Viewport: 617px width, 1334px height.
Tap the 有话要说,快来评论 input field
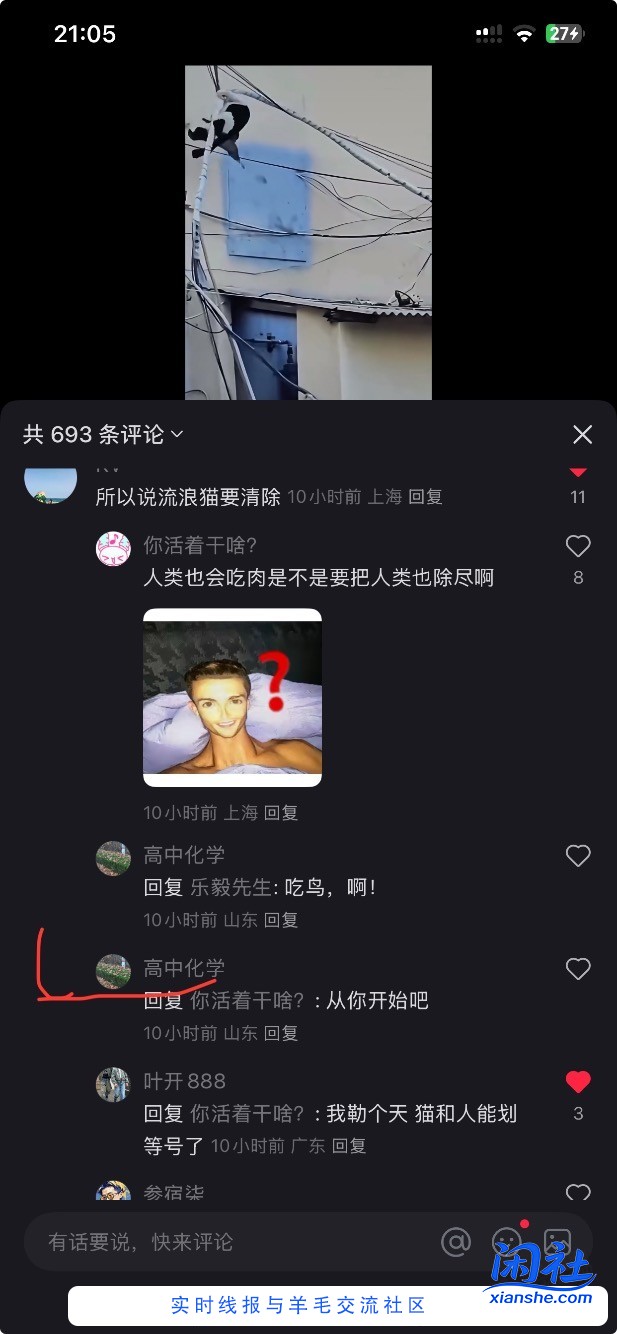click(230, 1242)
